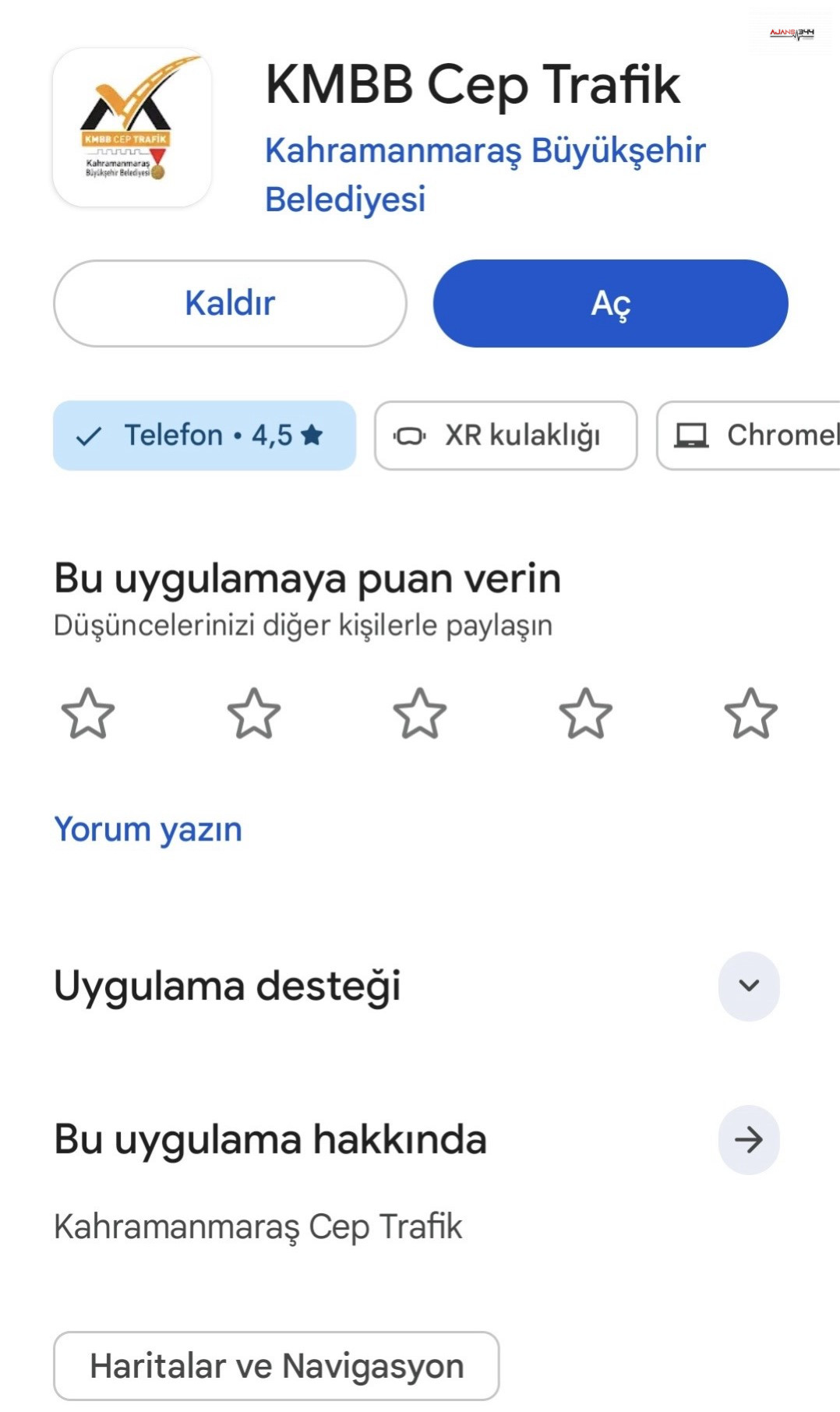Rate the app with one star

click(86, 715)
